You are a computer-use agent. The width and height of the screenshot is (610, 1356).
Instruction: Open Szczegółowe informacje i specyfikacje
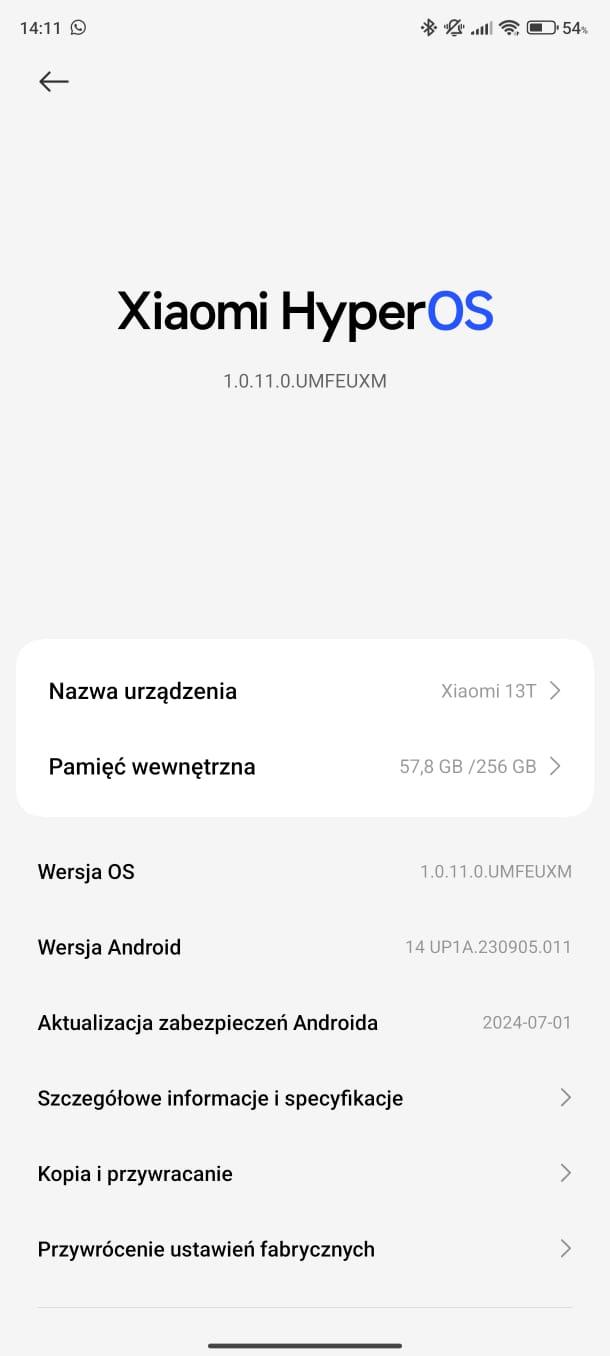point(304,1098)
